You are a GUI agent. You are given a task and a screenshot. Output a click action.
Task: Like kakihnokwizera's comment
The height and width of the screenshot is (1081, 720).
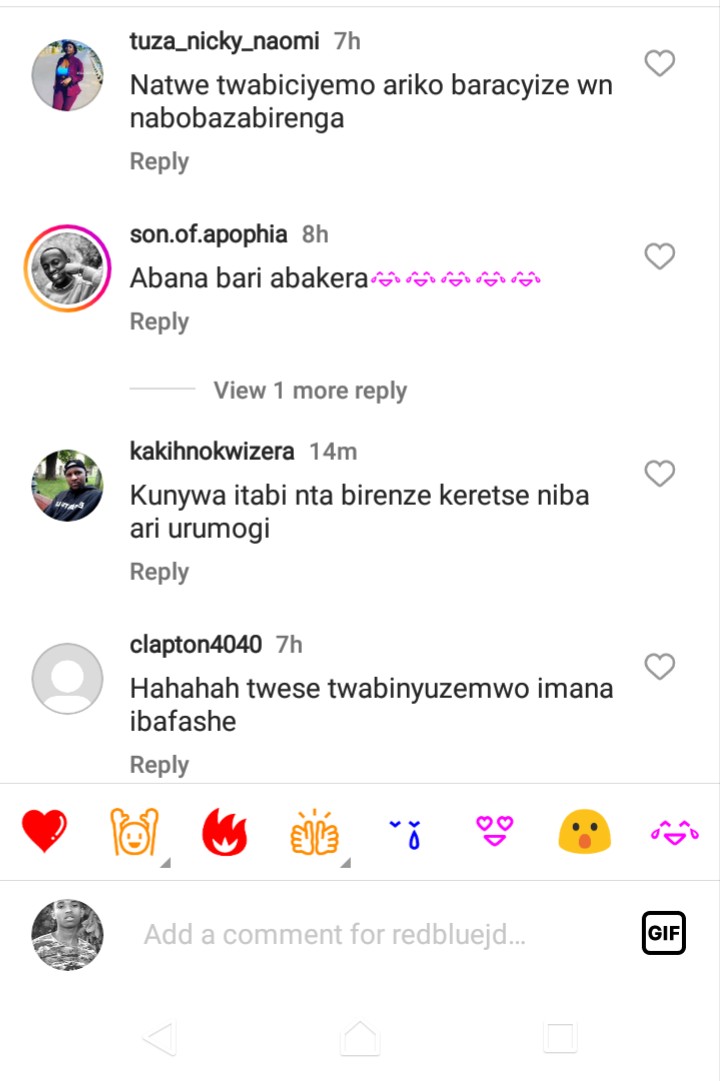(659, 474)
